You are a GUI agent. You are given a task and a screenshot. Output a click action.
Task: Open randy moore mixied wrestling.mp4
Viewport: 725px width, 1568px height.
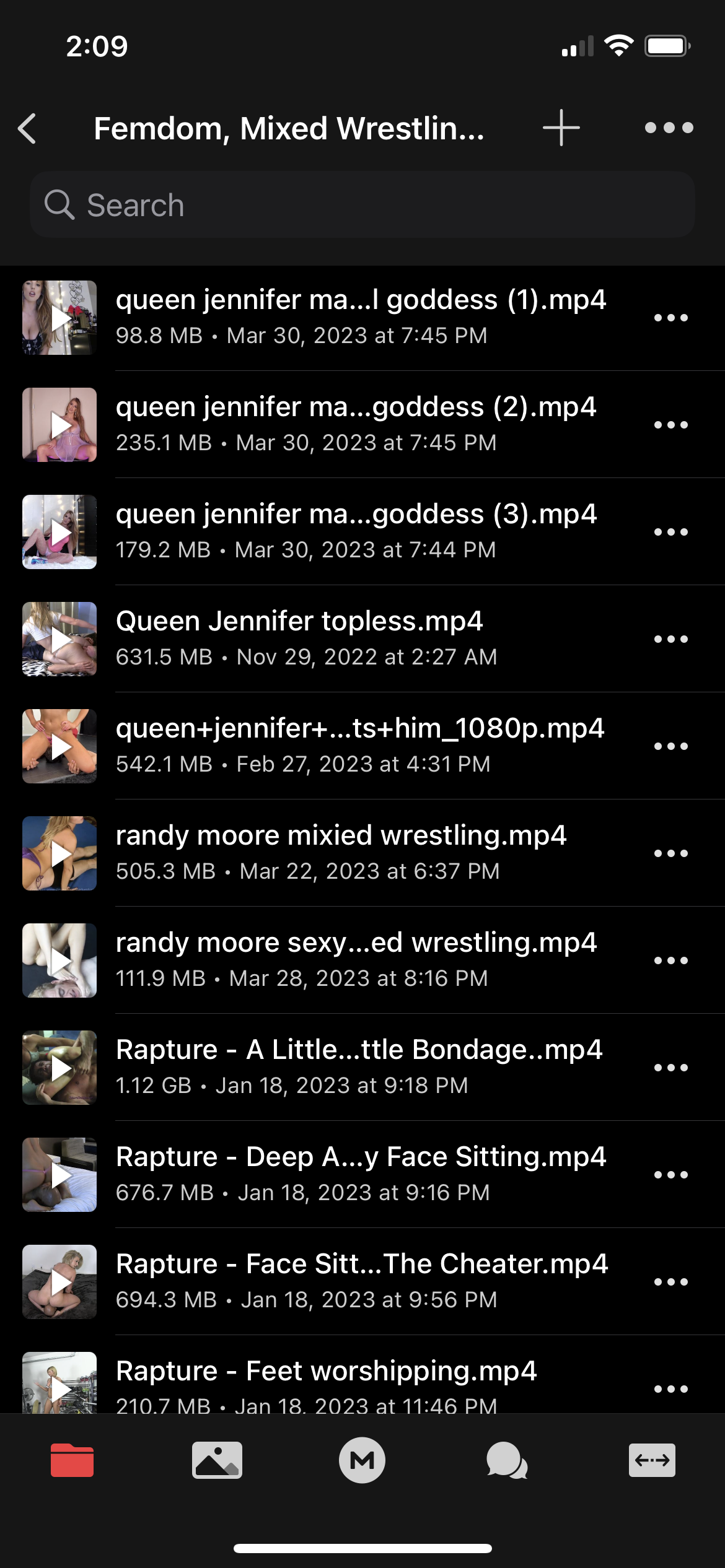coord(341,852)
